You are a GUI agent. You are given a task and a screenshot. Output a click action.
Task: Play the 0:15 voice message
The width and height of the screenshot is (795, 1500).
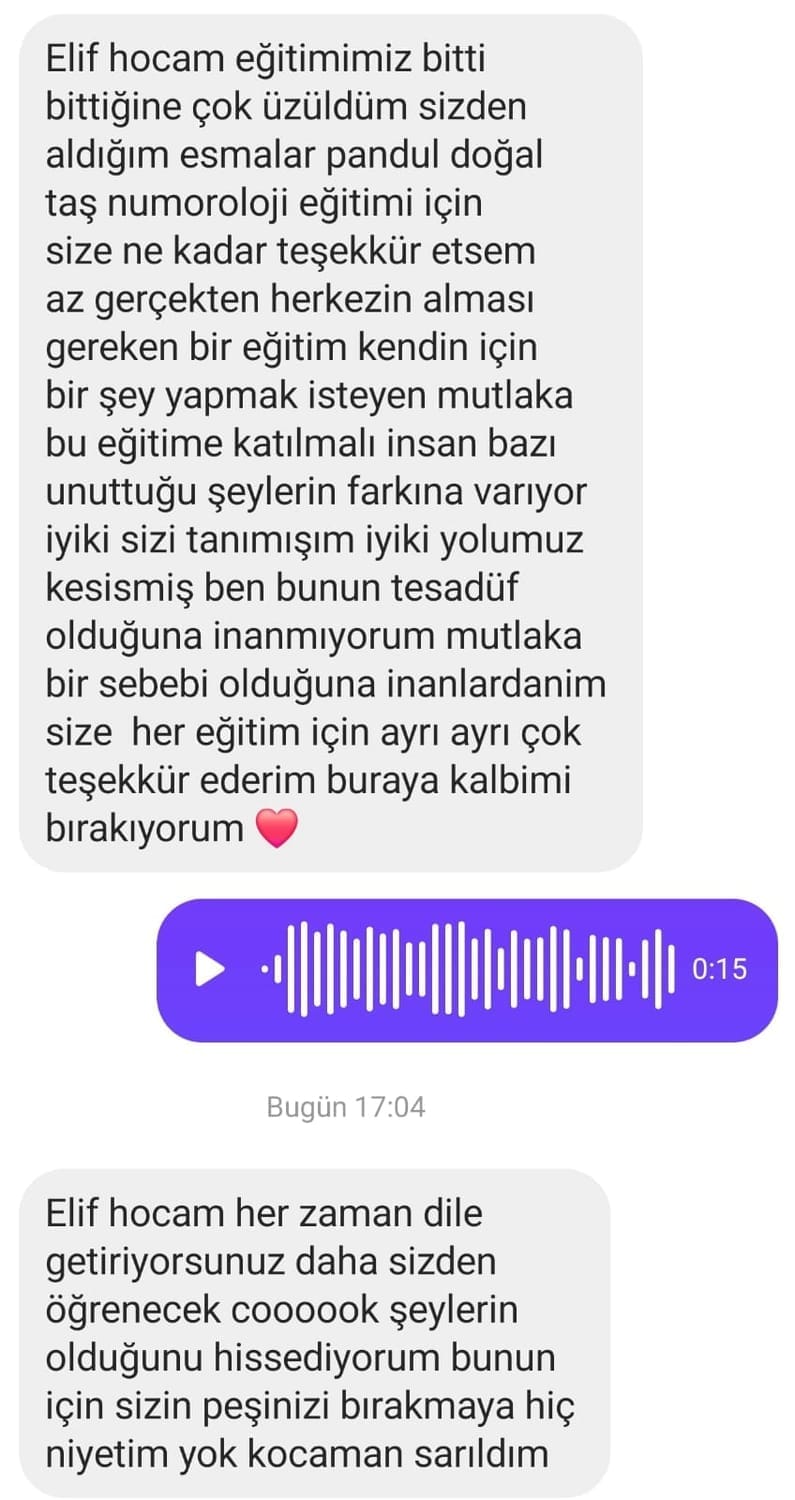pyautogui.click(x=209, y=969)
